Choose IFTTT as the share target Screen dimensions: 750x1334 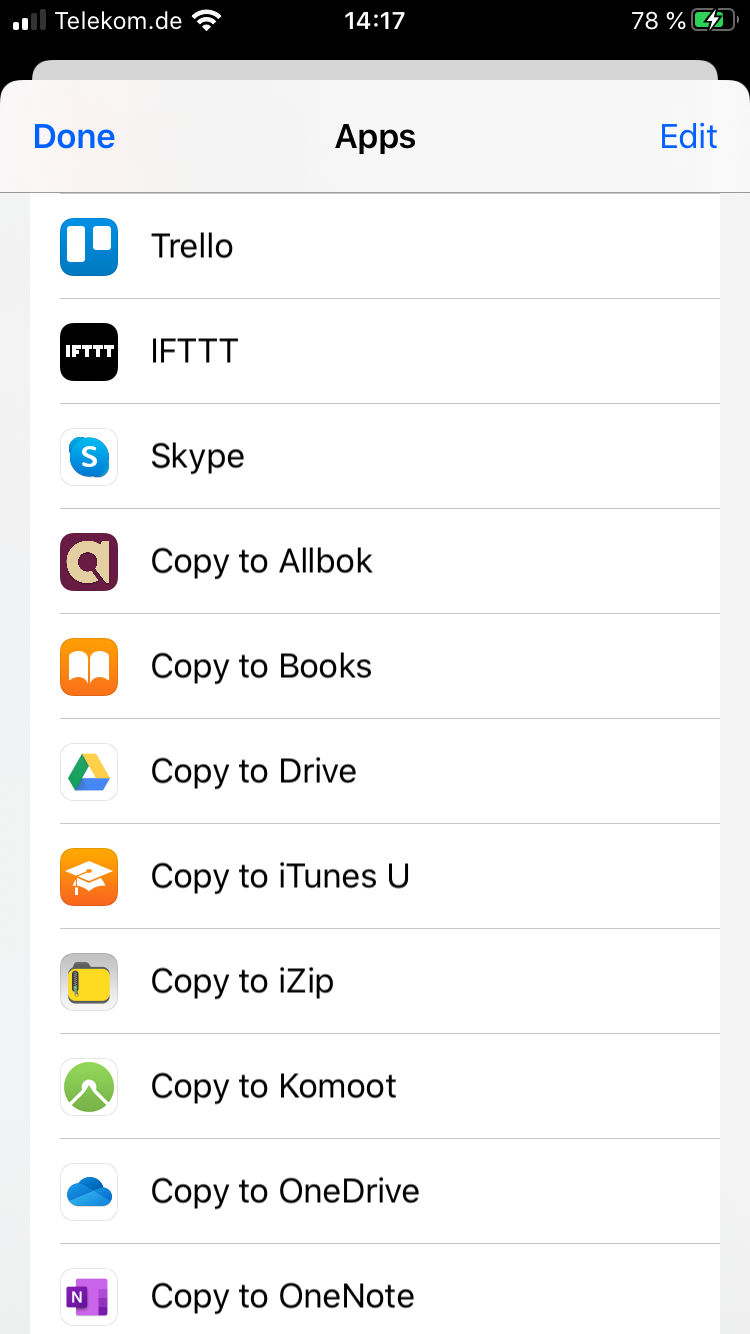click(375, 351)
